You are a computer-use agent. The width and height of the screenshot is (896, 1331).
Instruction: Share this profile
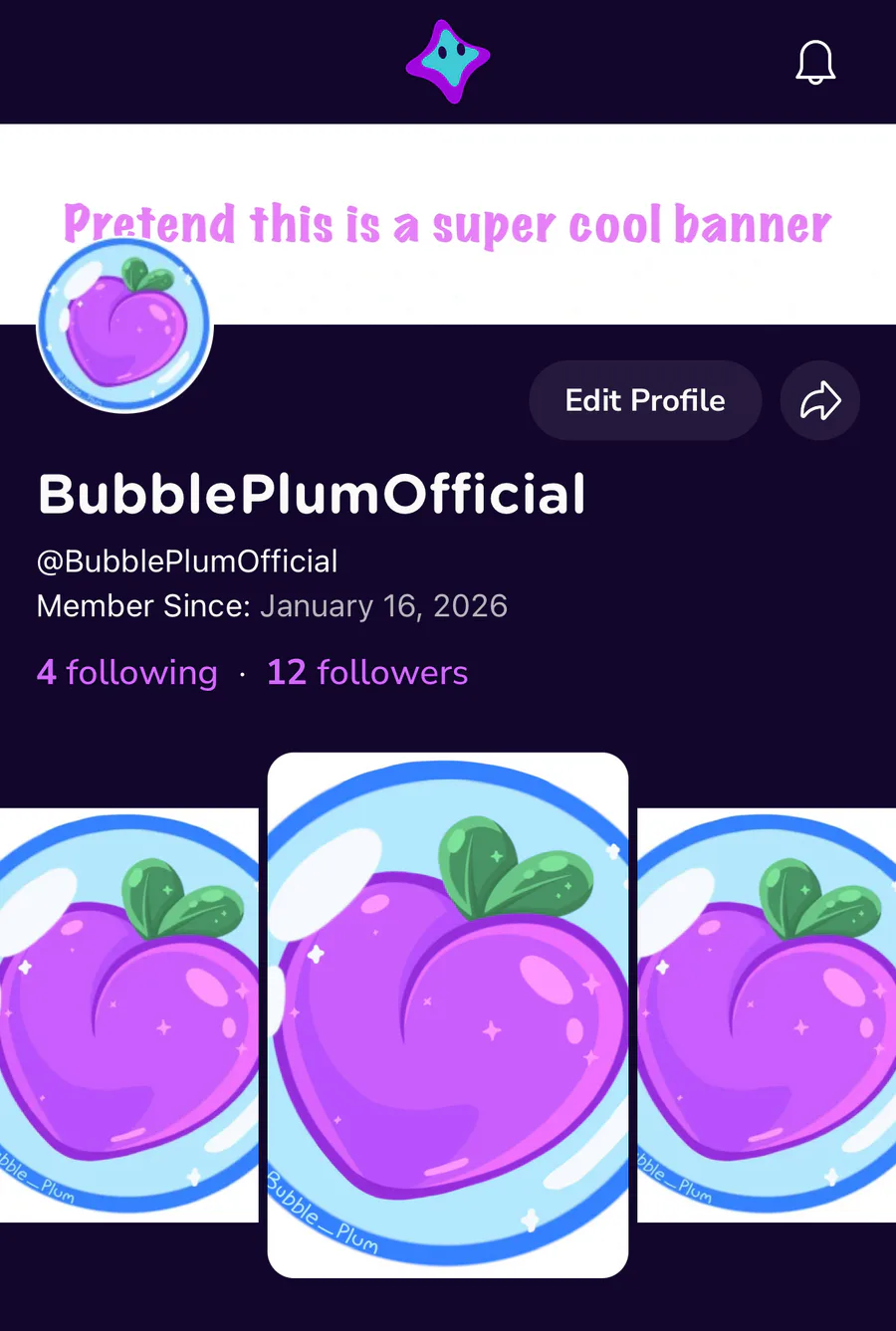click(820, 400)
